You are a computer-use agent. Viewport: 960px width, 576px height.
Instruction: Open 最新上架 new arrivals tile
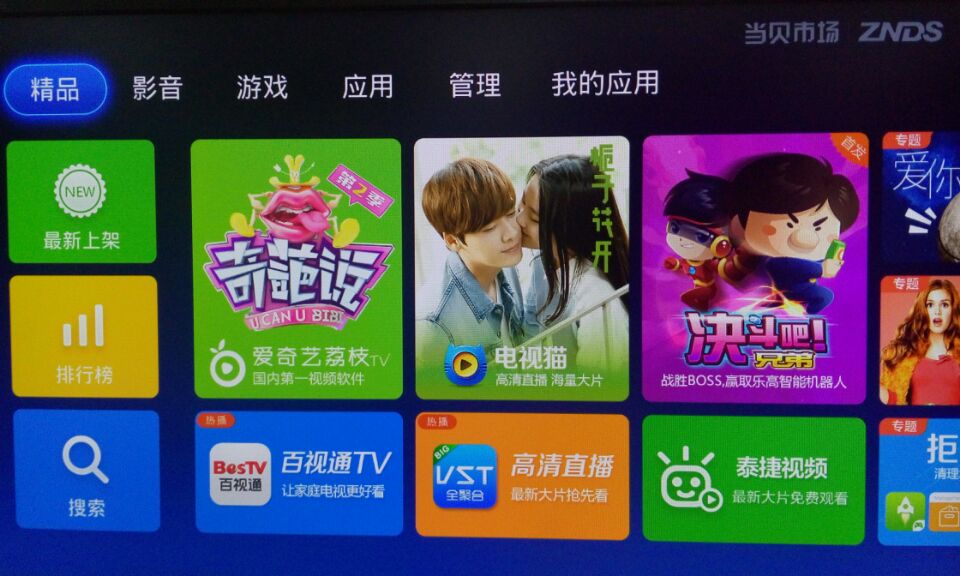pyautogui.click(x=82, y=202)
